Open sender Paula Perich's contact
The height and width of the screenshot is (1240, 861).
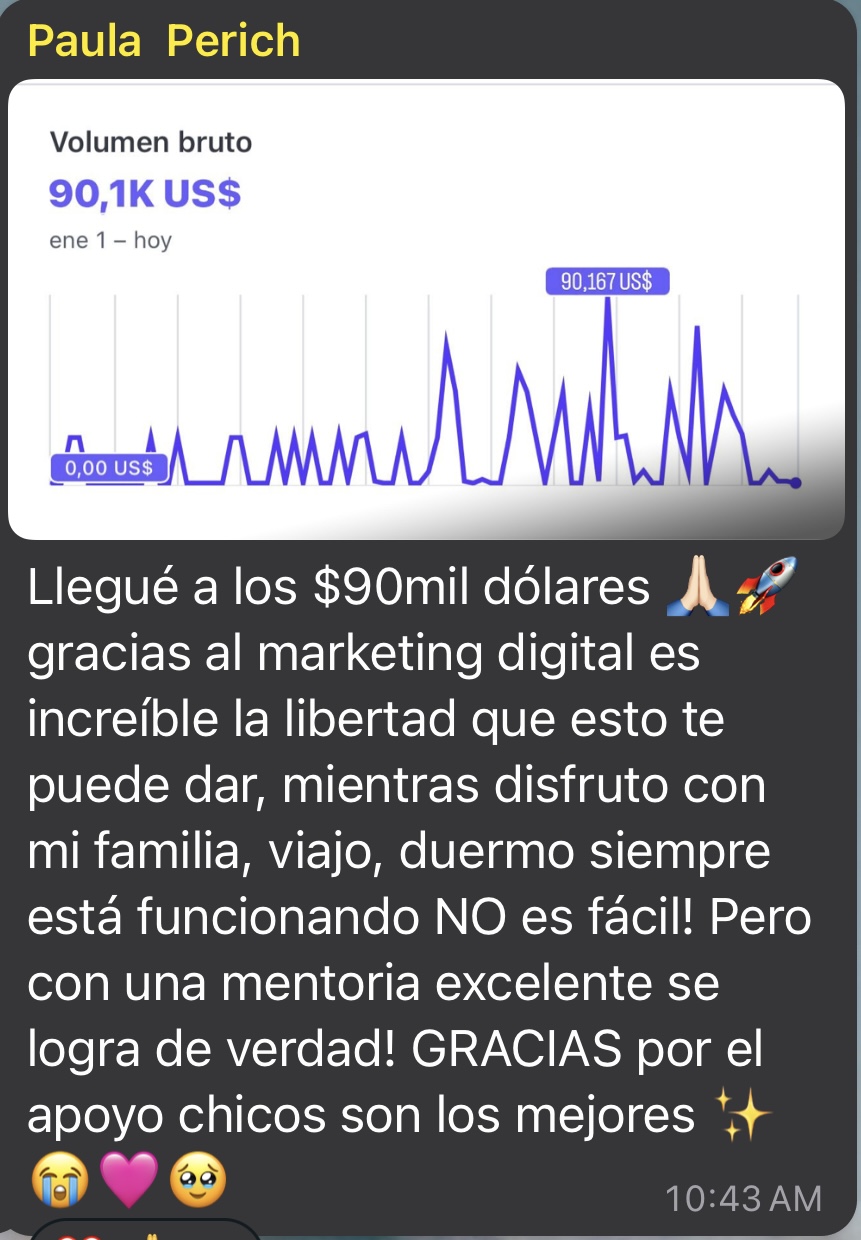(164, 42)
